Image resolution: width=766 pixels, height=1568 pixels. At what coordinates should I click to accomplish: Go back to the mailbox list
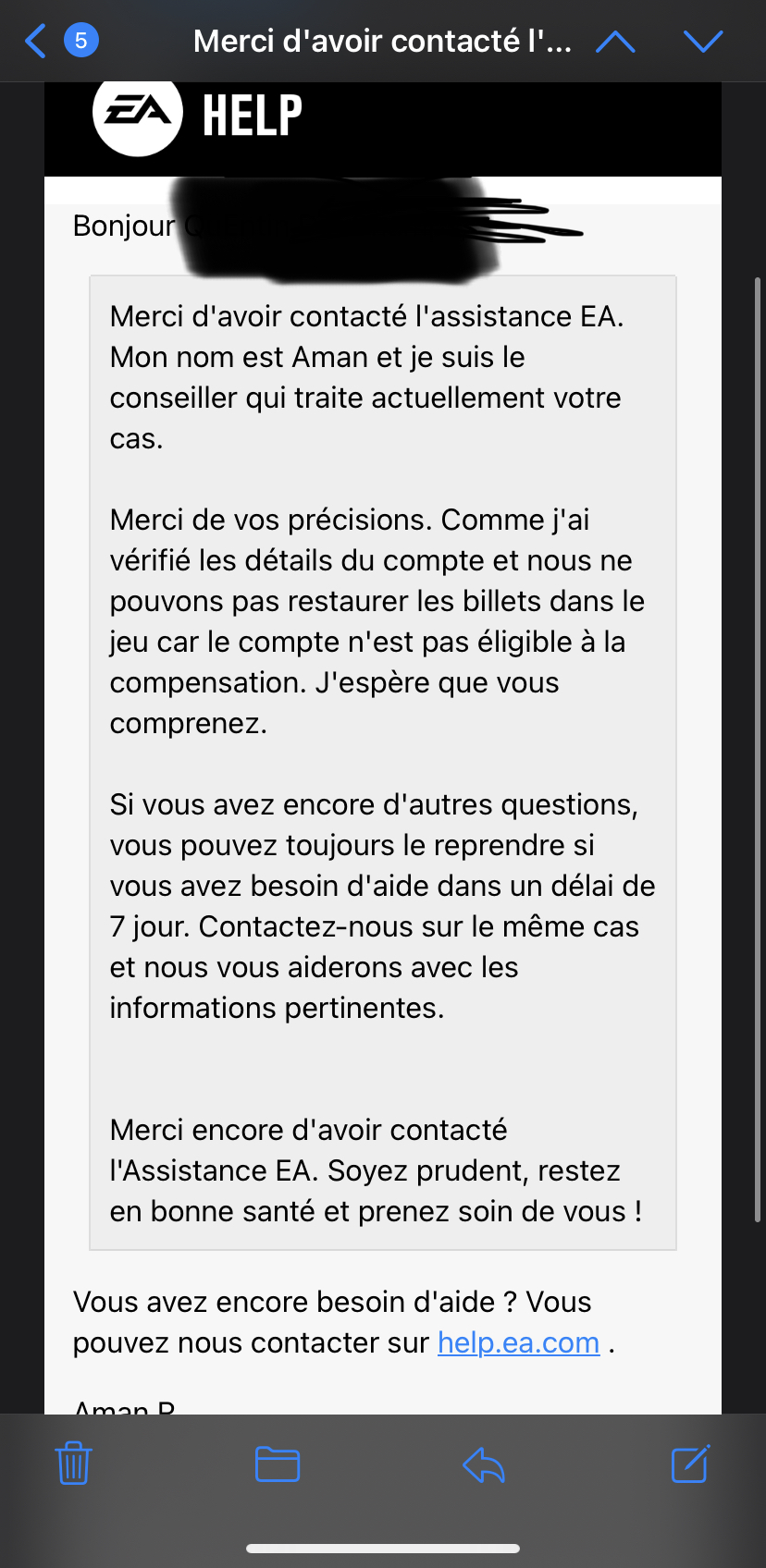pyautogui.click(x=37, y=42)
